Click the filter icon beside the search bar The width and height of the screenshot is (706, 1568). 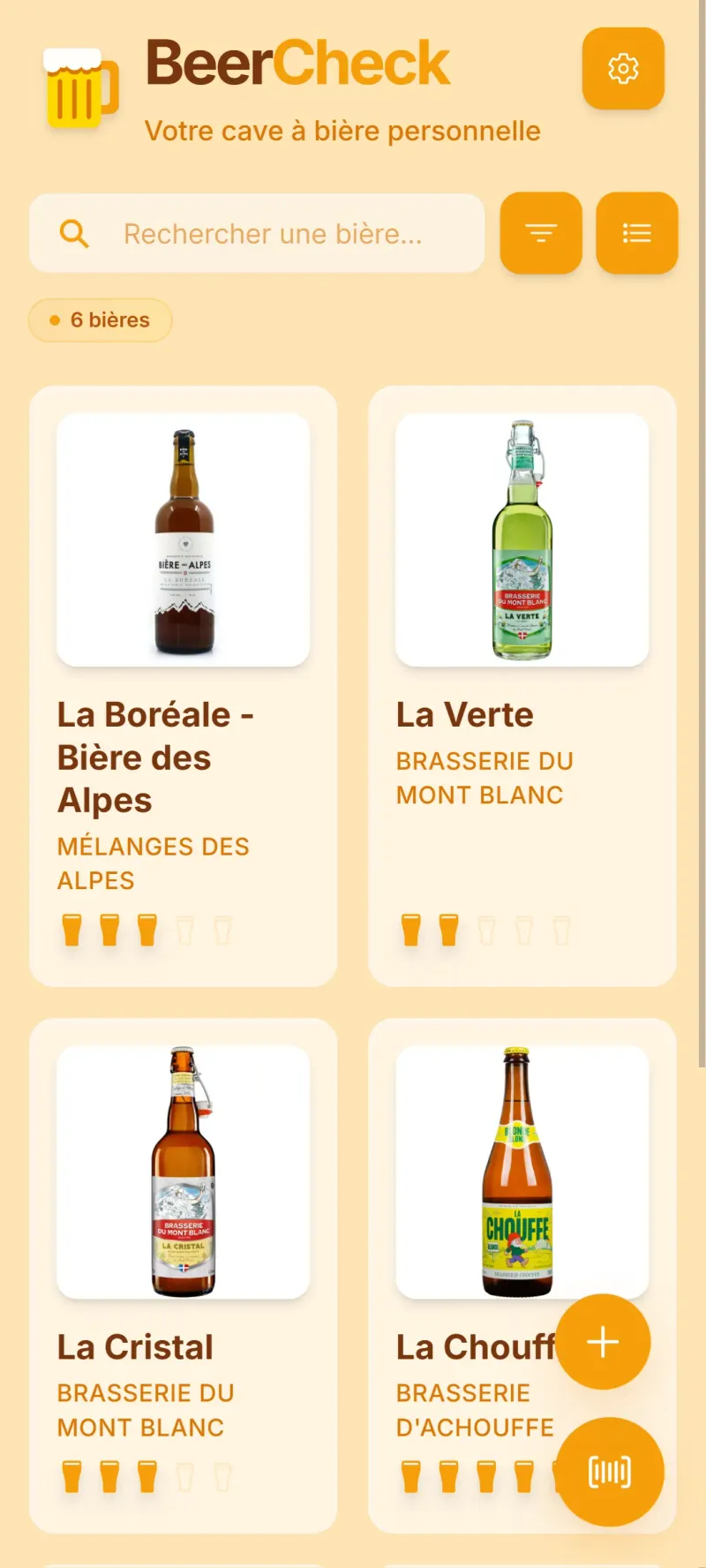tap(541, 233)
